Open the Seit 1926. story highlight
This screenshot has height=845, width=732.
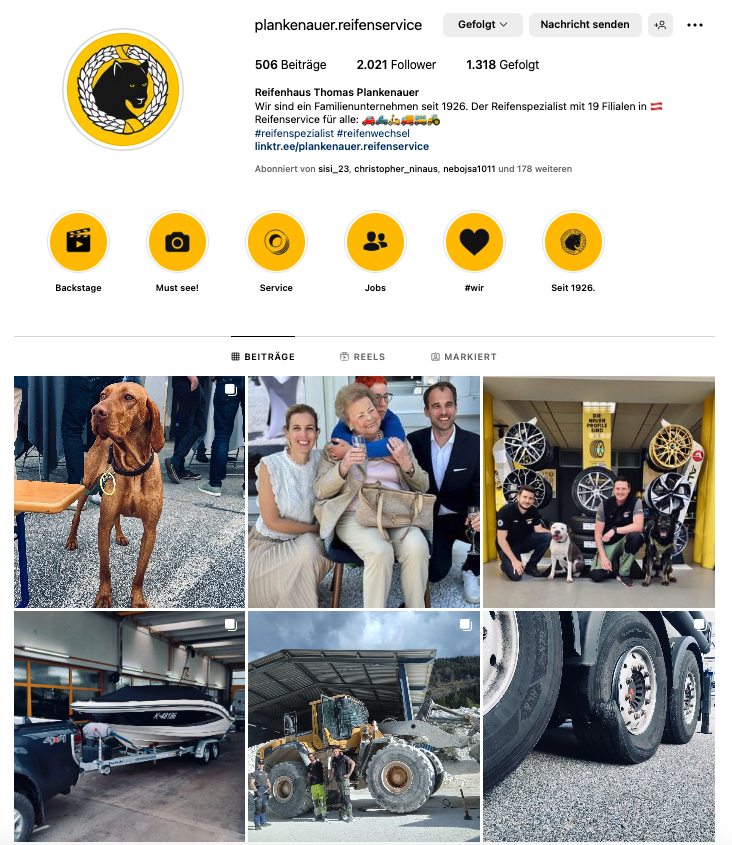[x=573, y=242]
